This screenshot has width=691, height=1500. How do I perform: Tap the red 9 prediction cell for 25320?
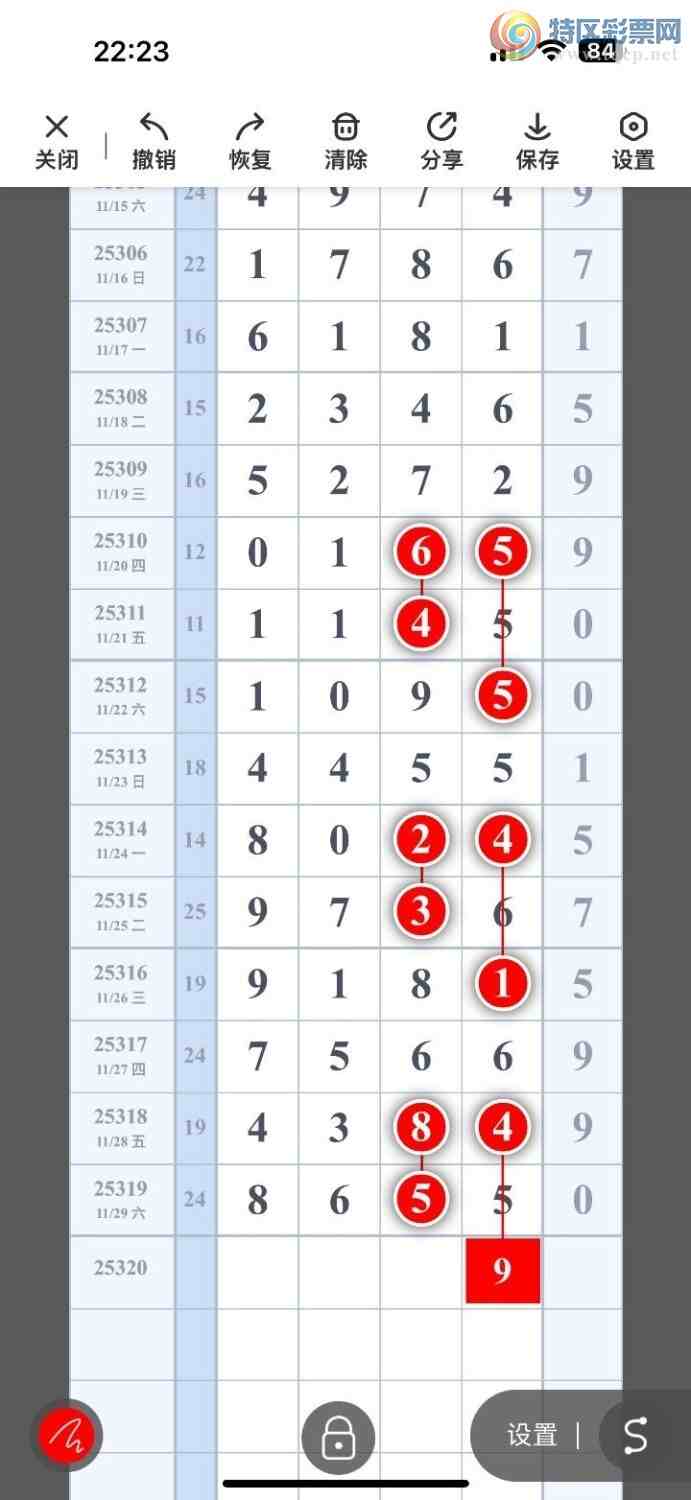click(503, 1271)
